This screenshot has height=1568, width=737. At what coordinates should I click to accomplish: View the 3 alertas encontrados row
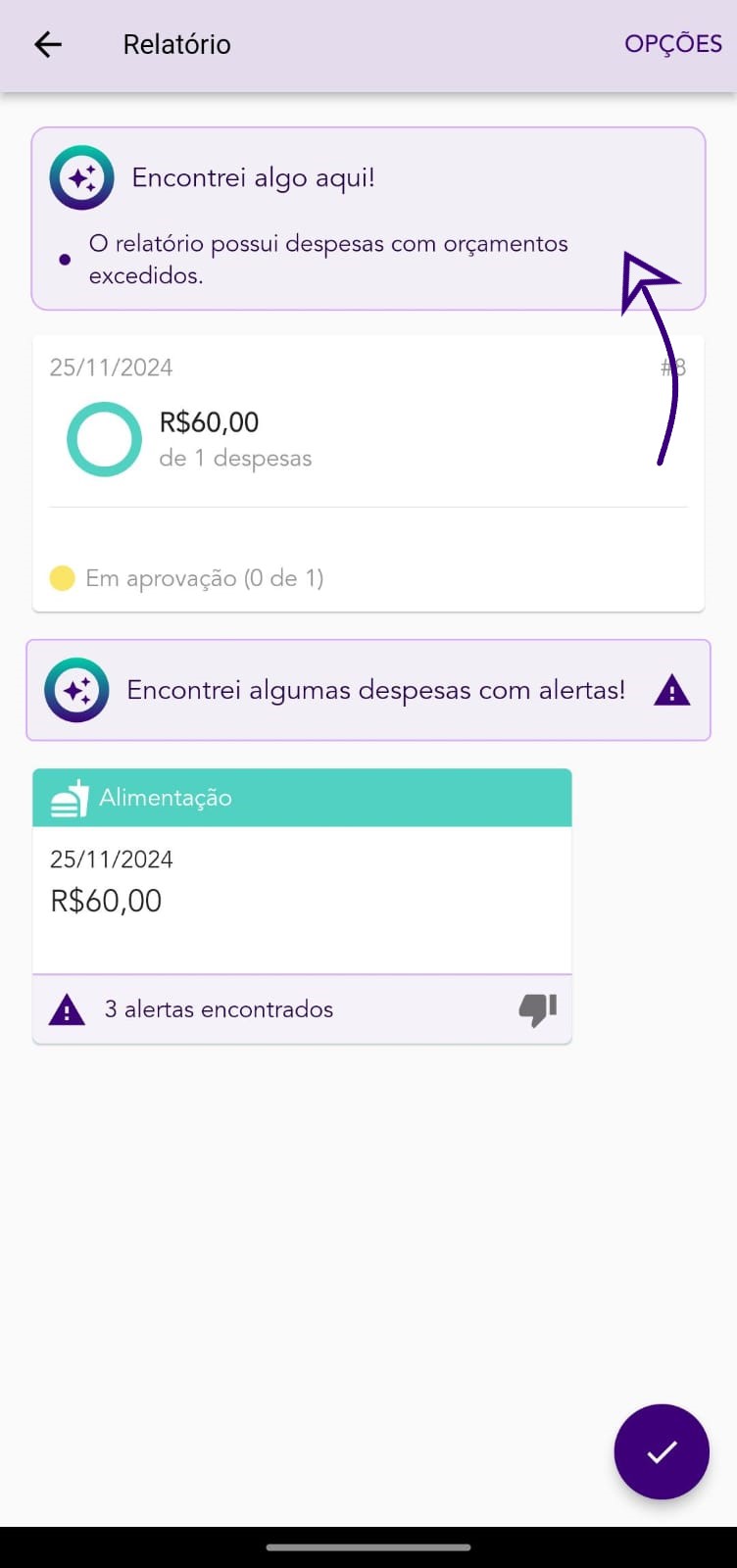coord(302,1009)
